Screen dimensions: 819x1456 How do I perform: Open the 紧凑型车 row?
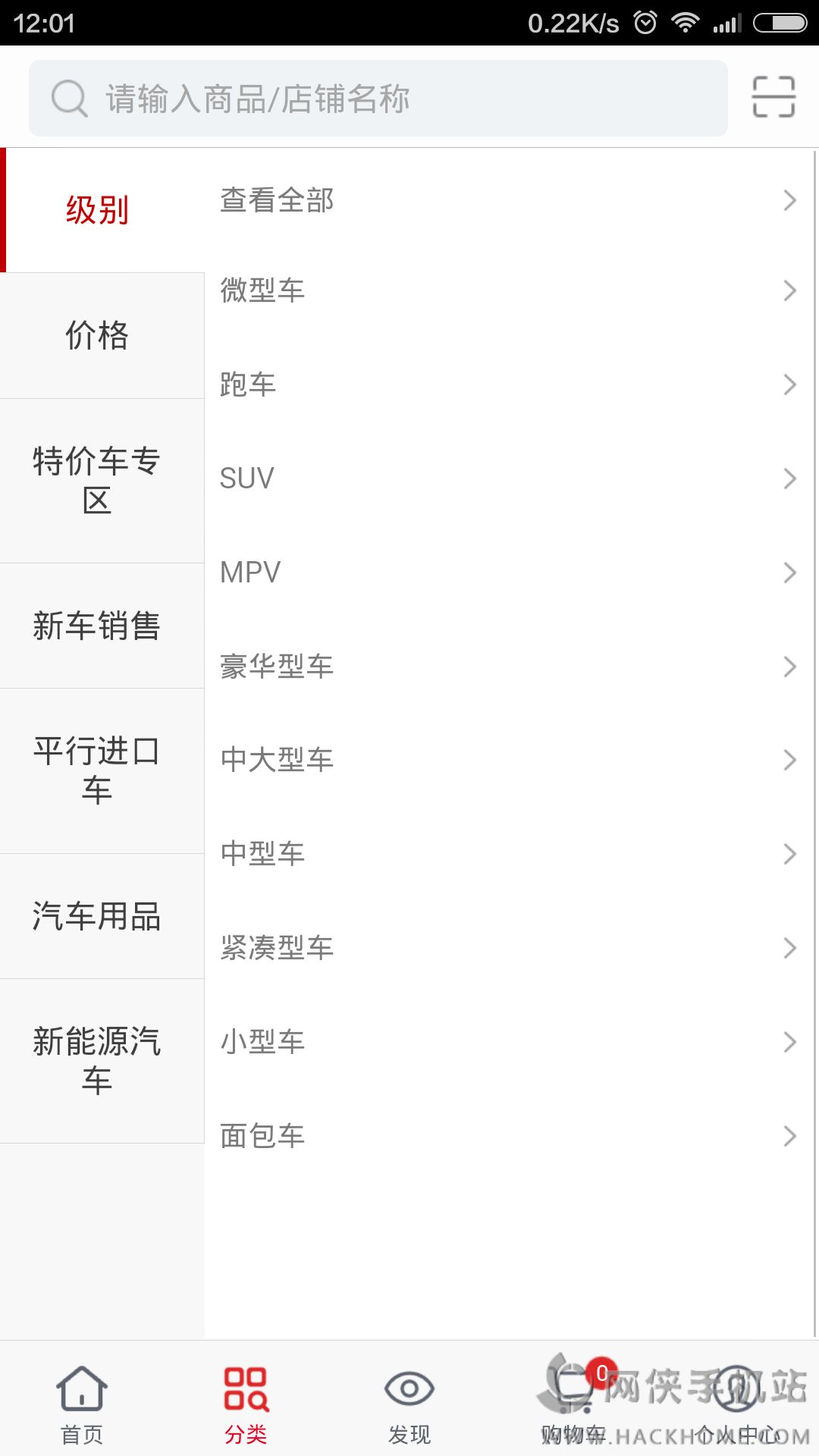coord(508,948)
